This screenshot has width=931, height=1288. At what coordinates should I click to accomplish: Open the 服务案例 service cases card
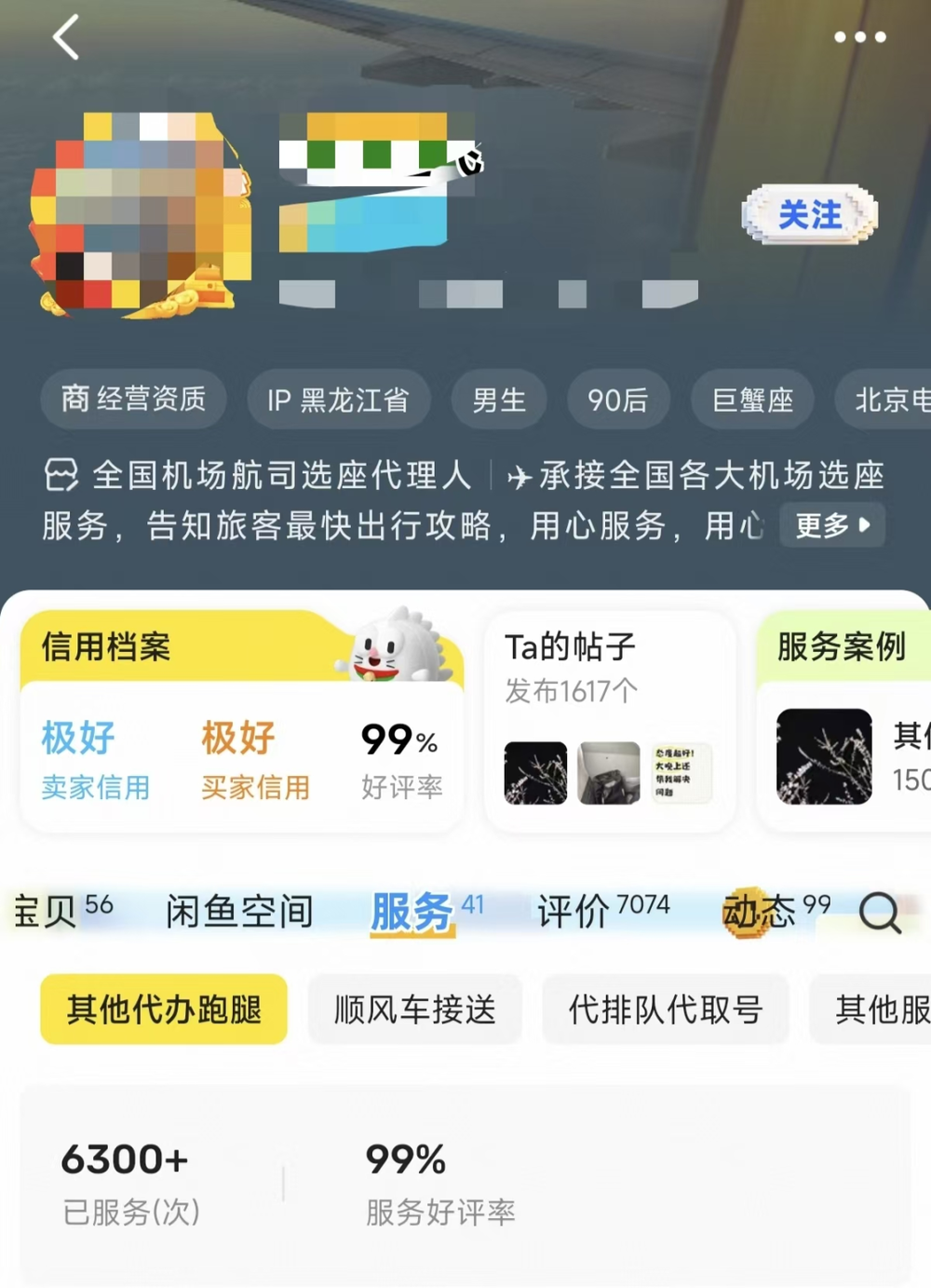(843, 721)
